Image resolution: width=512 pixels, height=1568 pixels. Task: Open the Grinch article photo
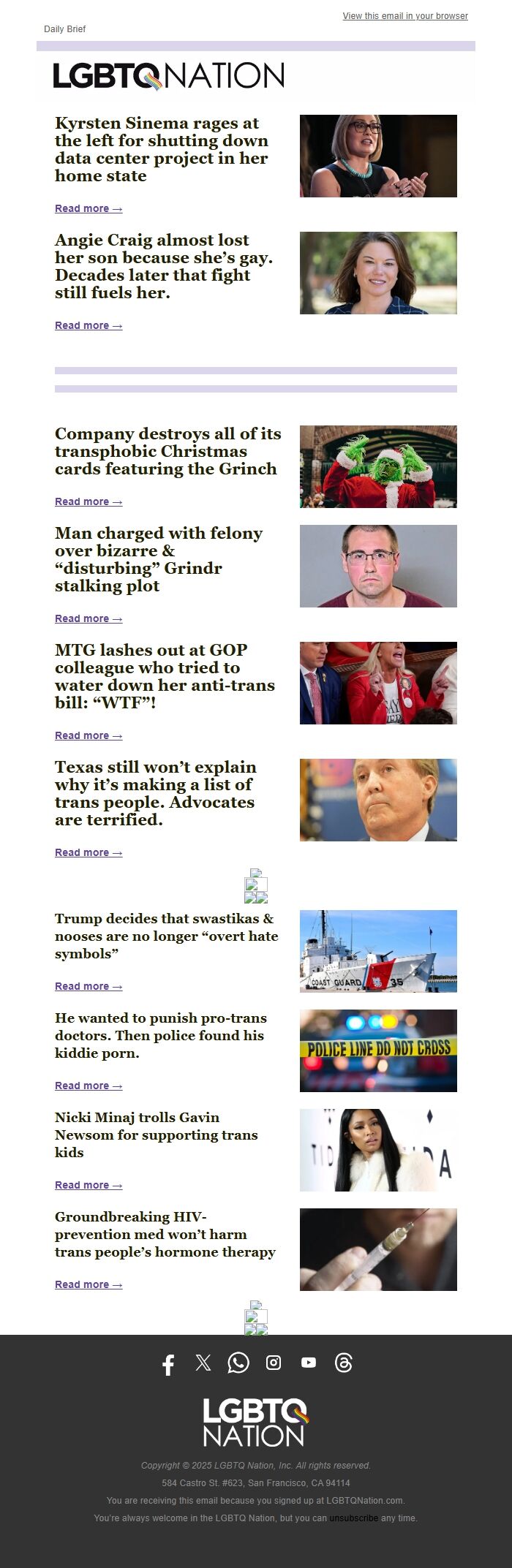tap(378, 466)
